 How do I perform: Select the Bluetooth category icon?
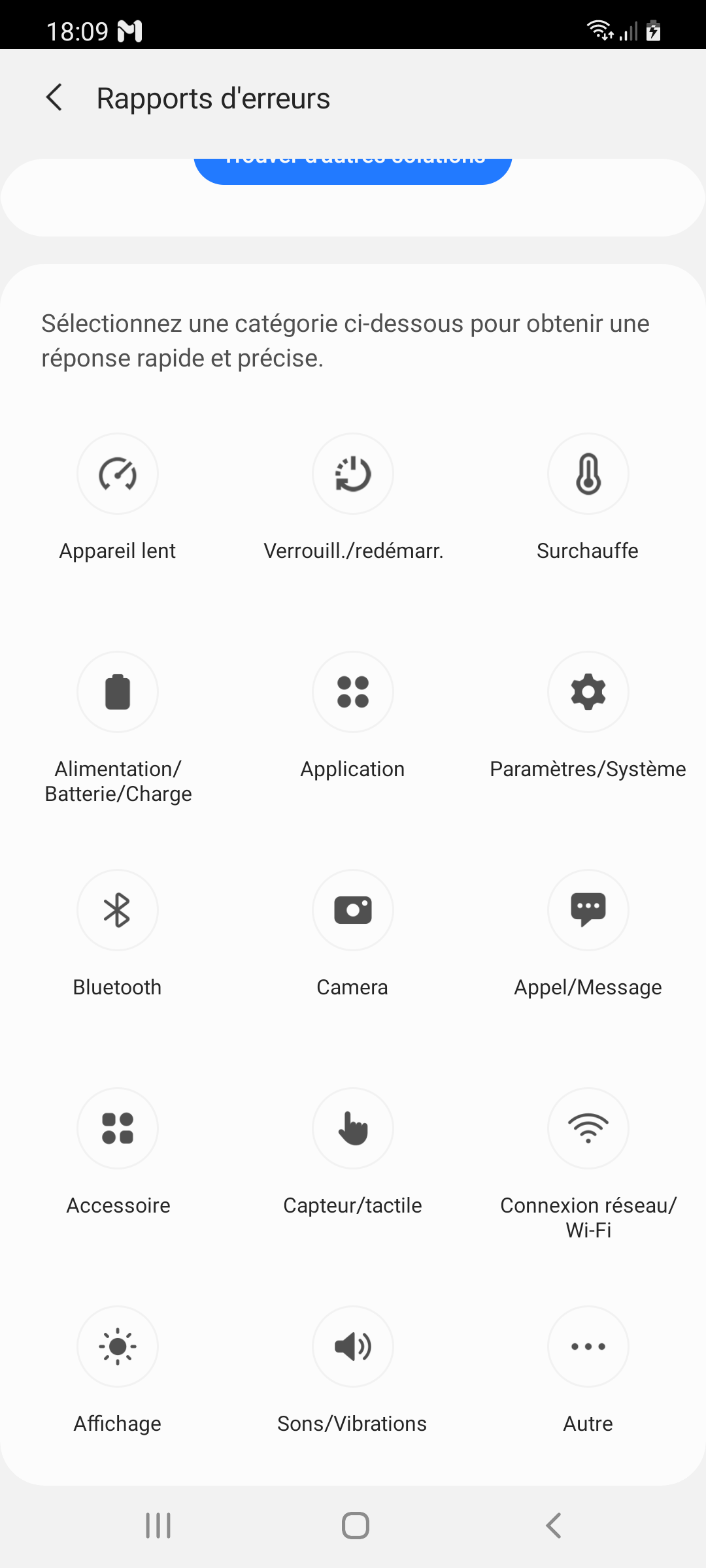118,910
